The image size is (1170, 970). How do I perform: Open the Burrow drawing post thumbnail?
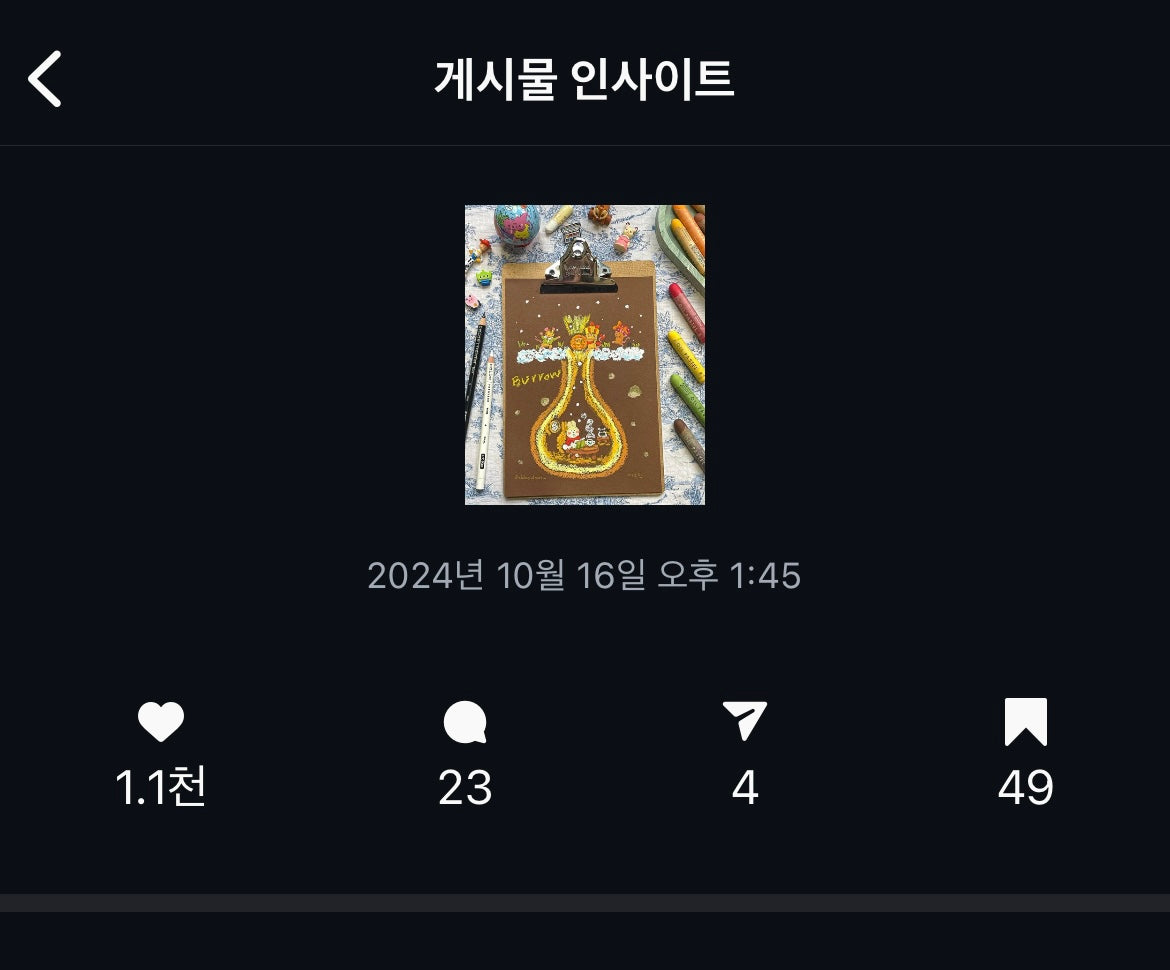click(584, 355)
